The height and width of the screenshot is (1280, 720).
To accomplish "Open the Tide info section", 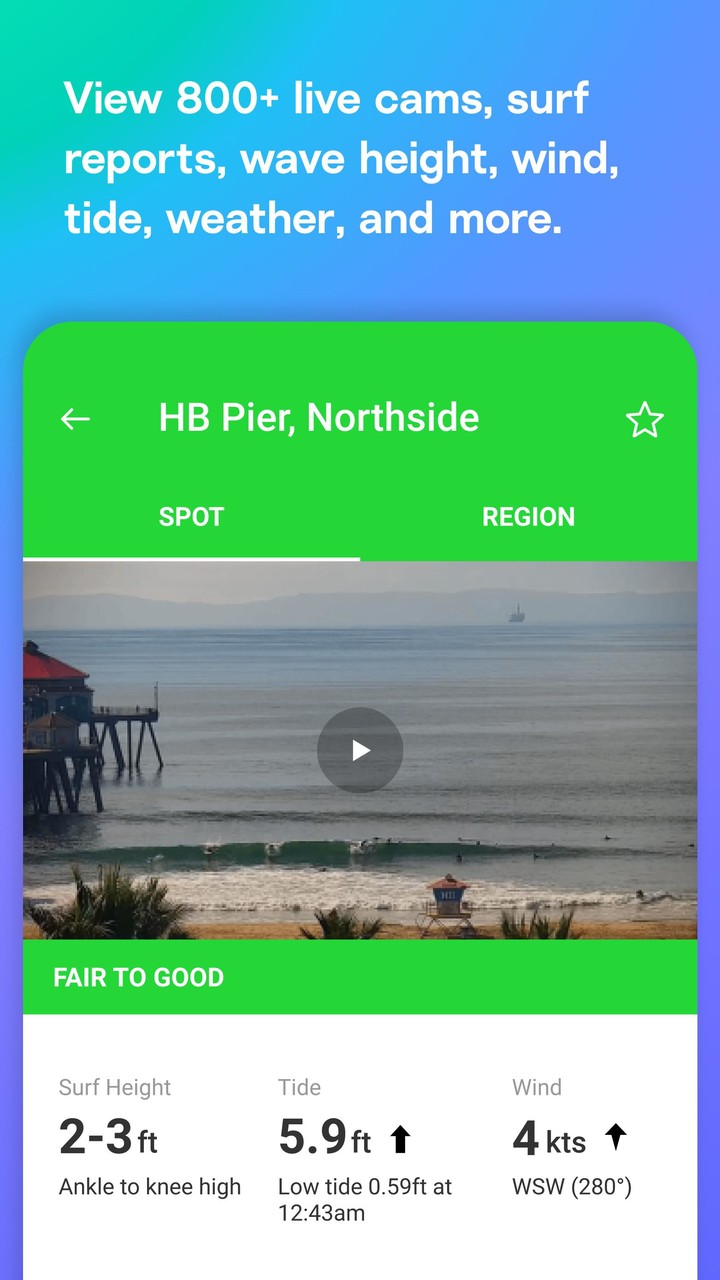I will coord(299,1087).
